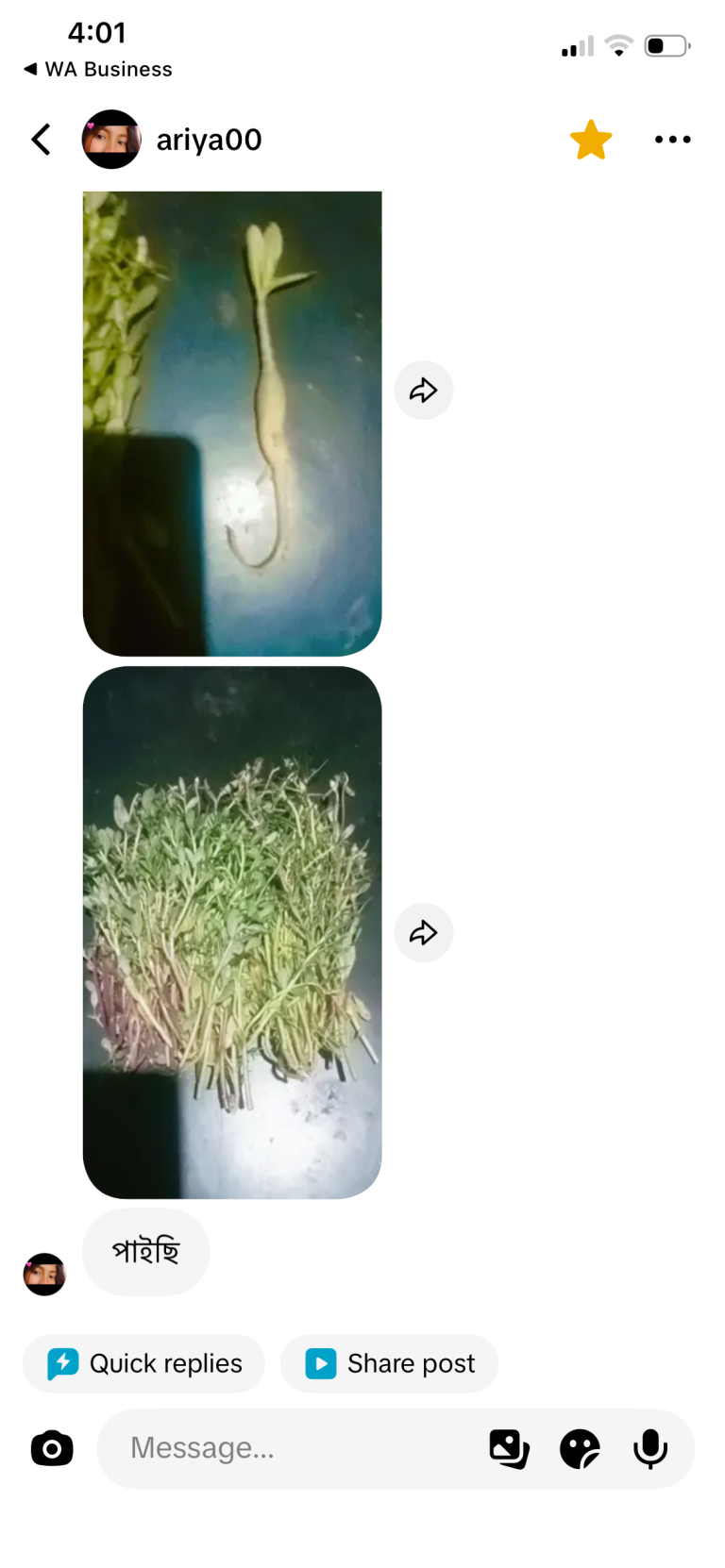The height and width of the screenshot is (1568, 725).
Task: Focus the Message text field
Action: [x=293, y=1448]
